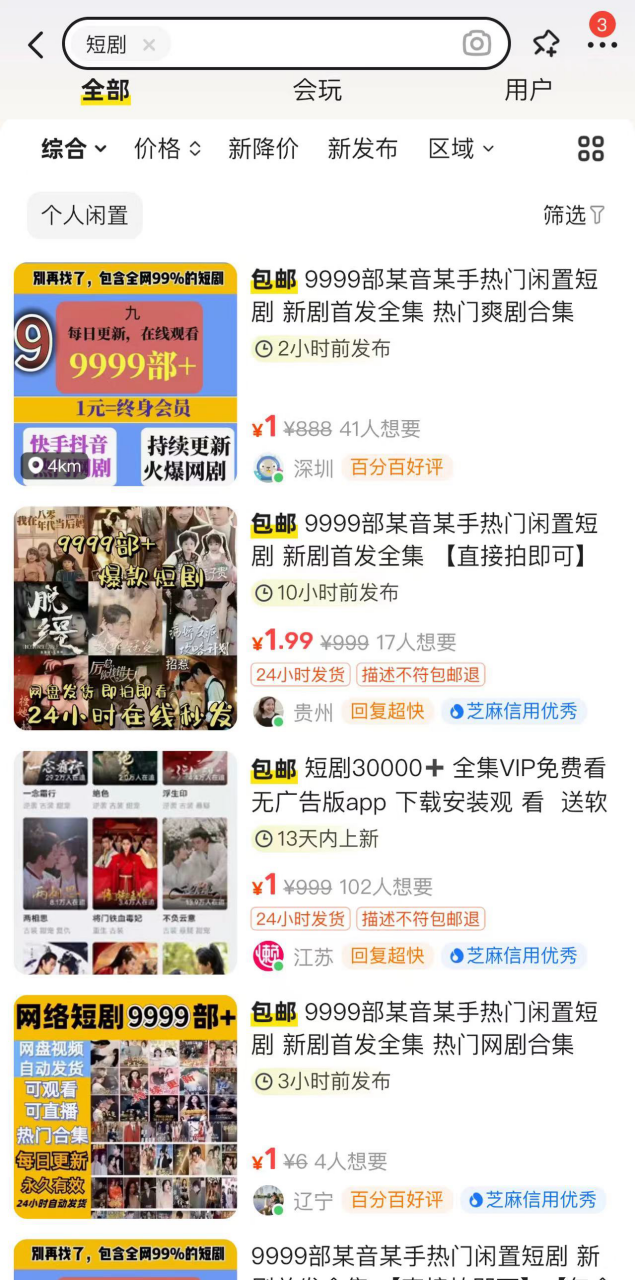The height and width of the screenshot is (1280, 635).
Task: Open camera image search
Action: 477,44
